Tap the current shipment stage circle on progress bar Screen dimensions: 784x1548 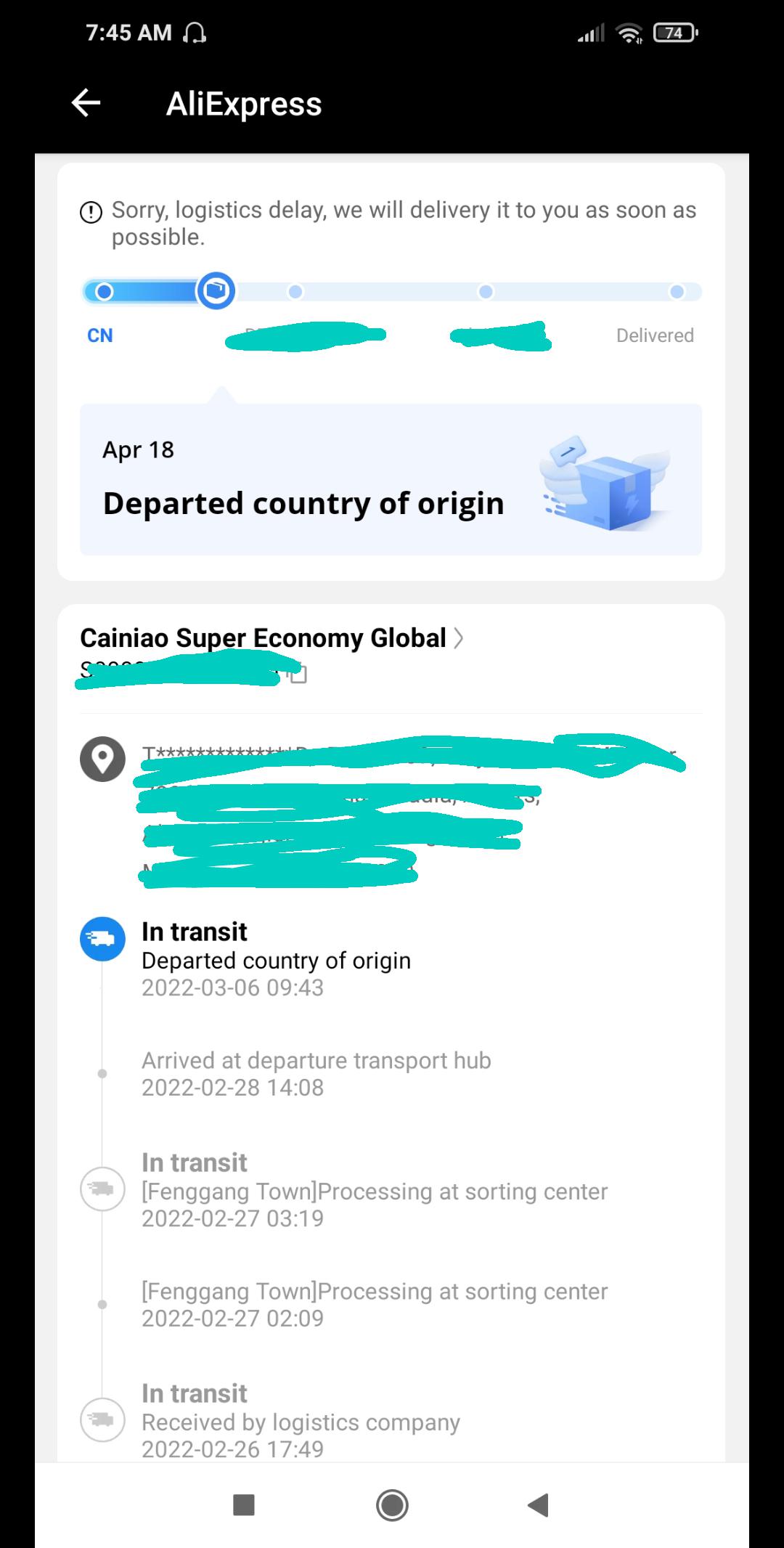[x=216, y=290]
